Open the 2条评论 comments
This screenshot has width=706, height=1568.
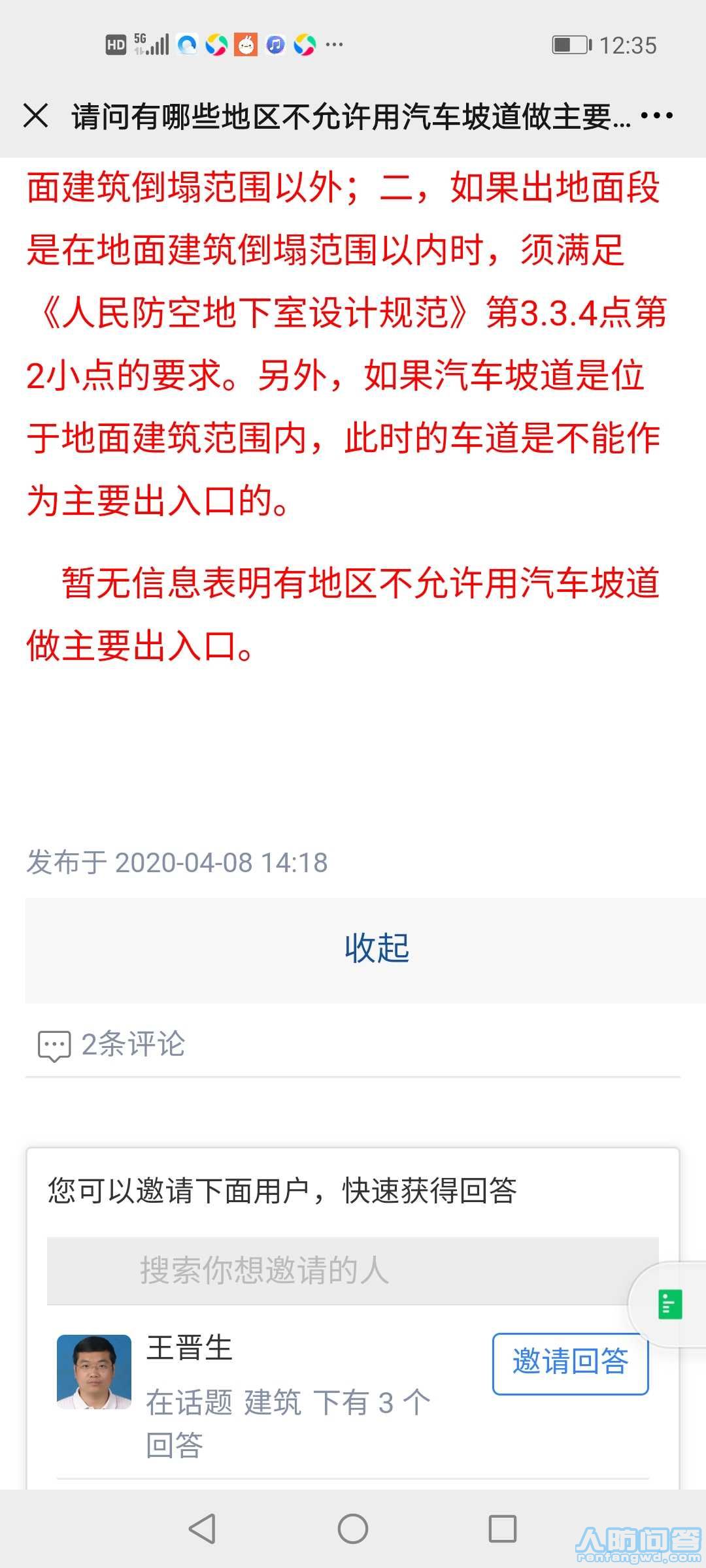112,1044
